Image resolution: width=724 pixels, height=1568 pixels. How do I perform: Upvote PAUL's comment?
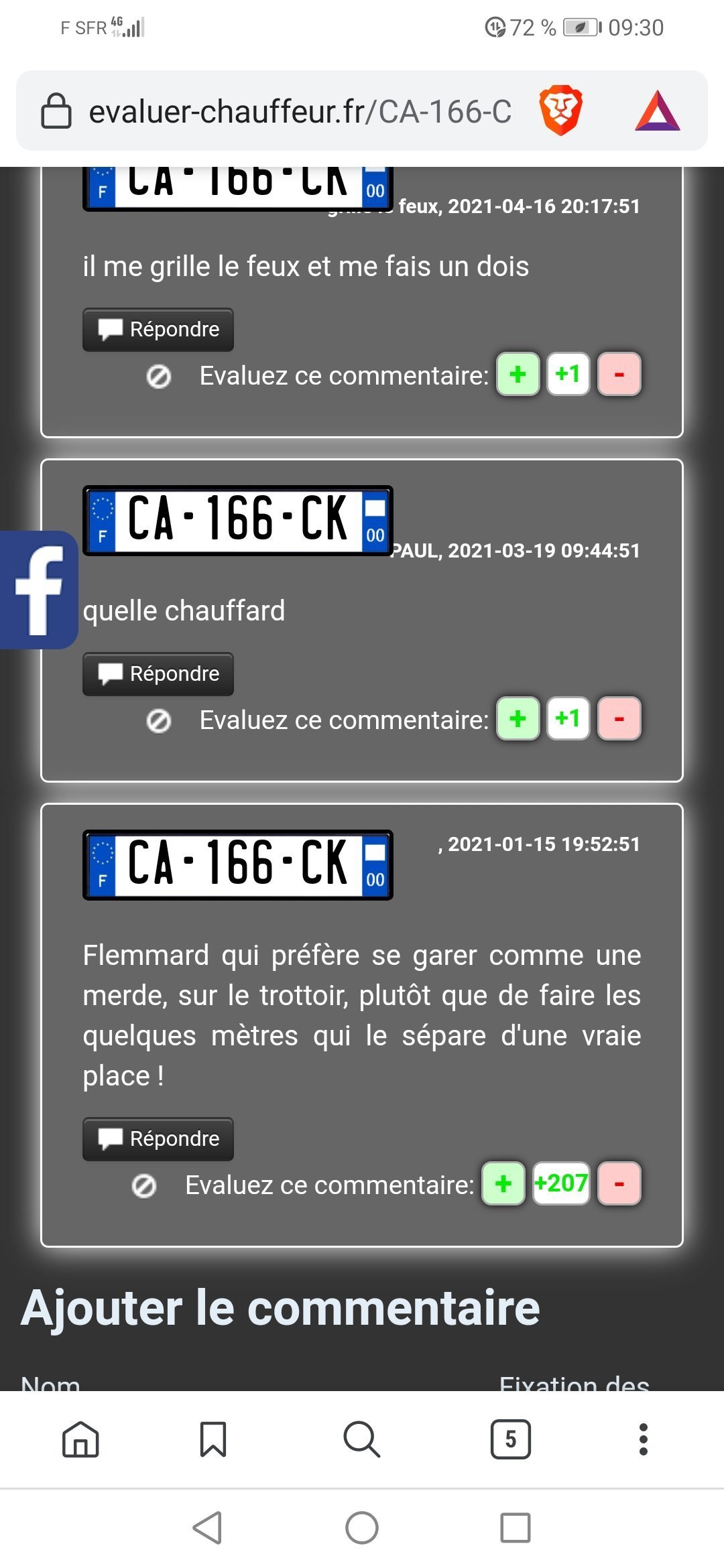[518, 718]
